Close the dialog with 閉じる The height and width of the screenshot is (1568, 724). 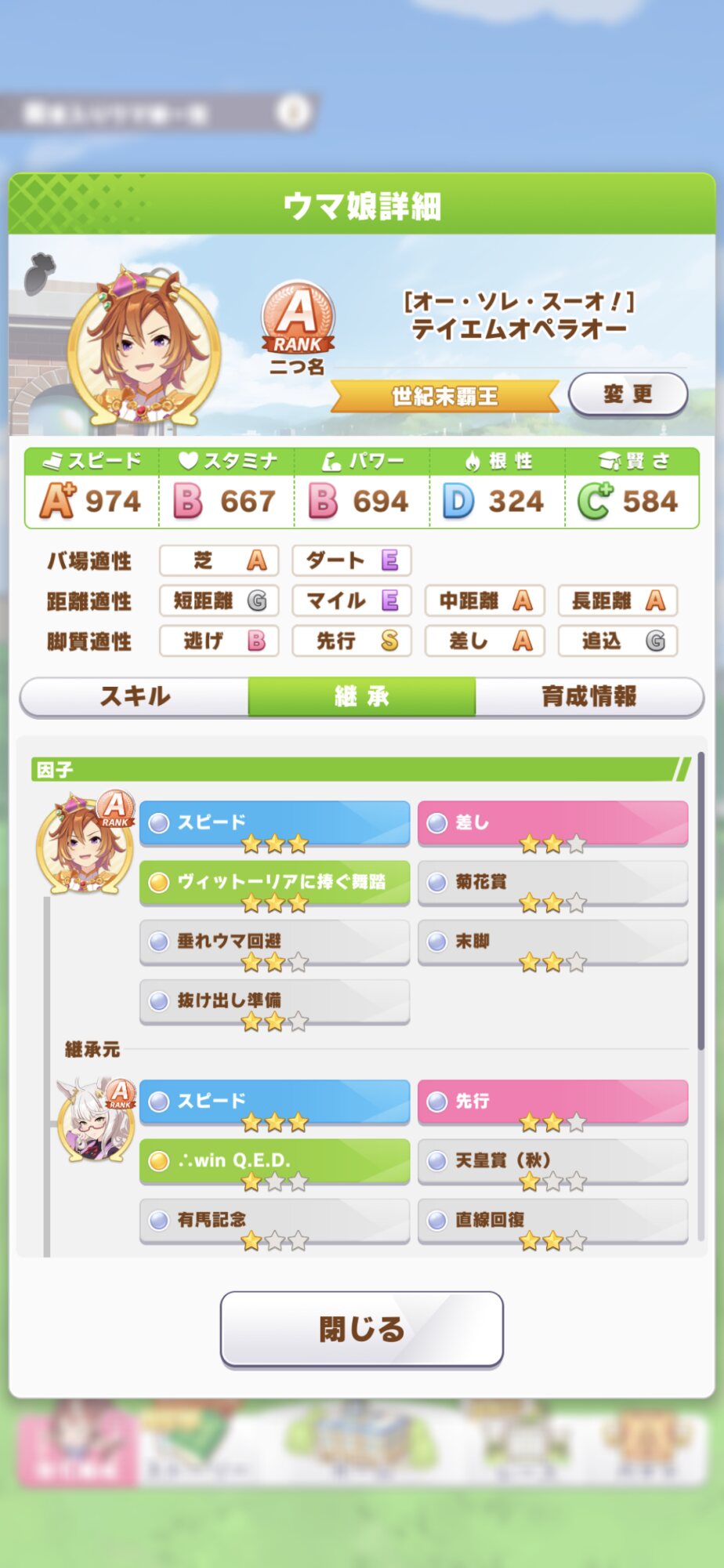pyautogui.click(x=361, y=1329)
